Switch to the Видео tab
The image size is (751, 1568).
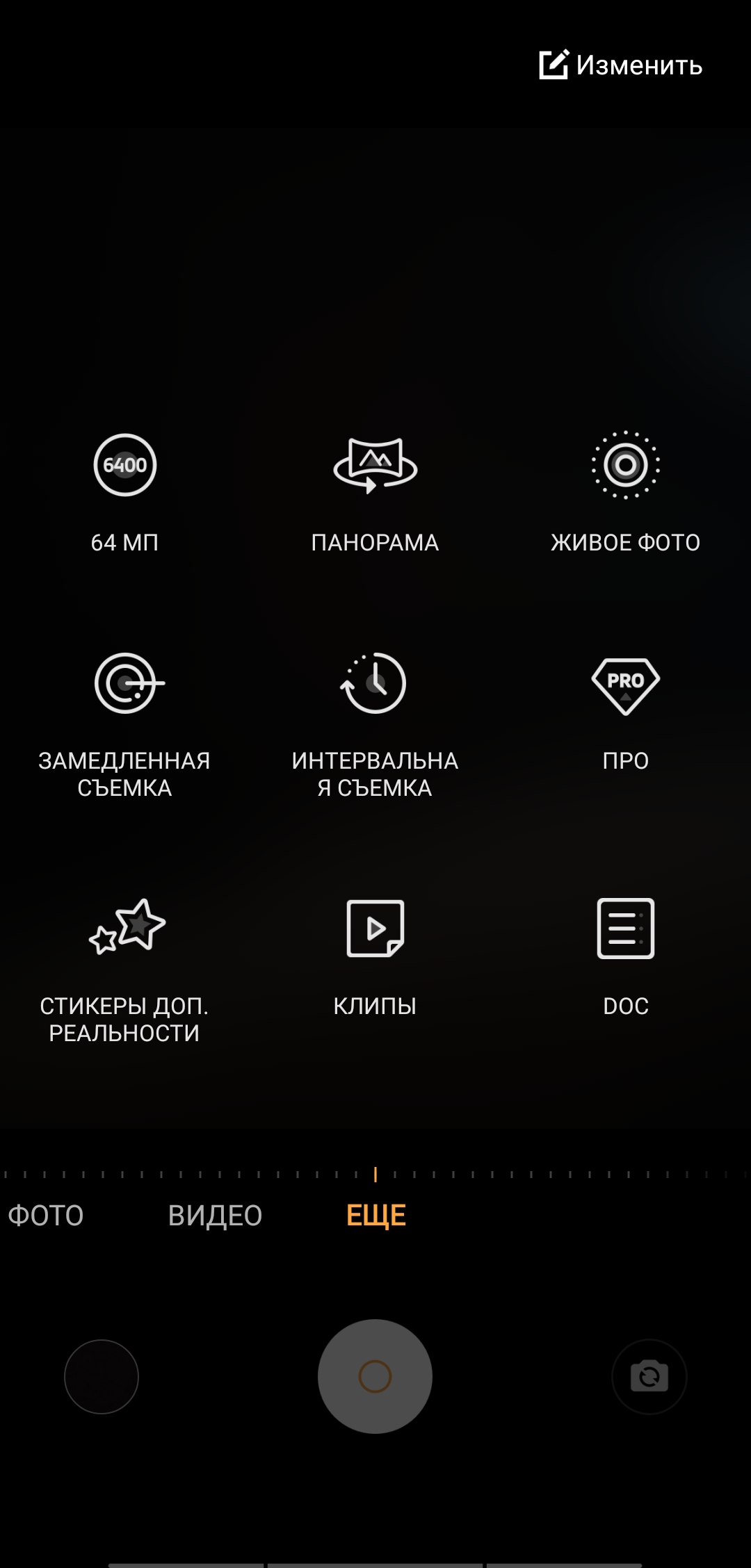[215, 1216]
